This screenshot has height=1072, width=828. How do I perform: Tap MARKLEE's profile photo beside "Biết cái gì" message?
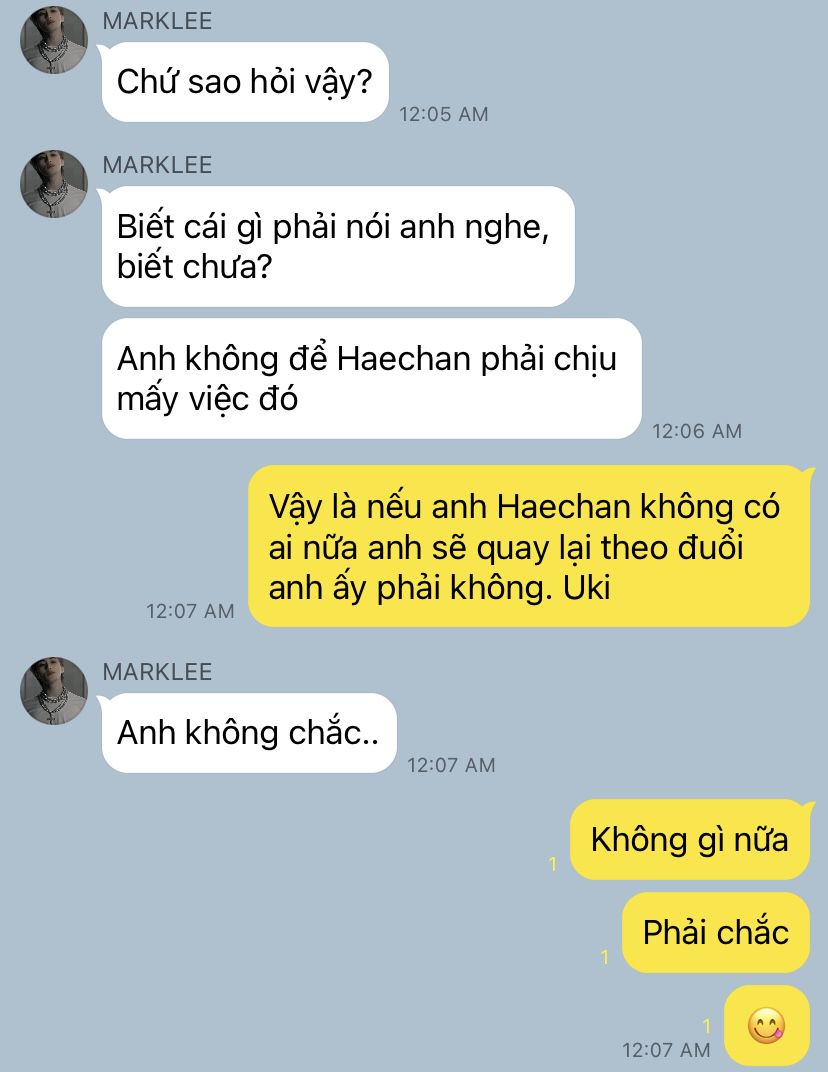(x=54, y=184)
